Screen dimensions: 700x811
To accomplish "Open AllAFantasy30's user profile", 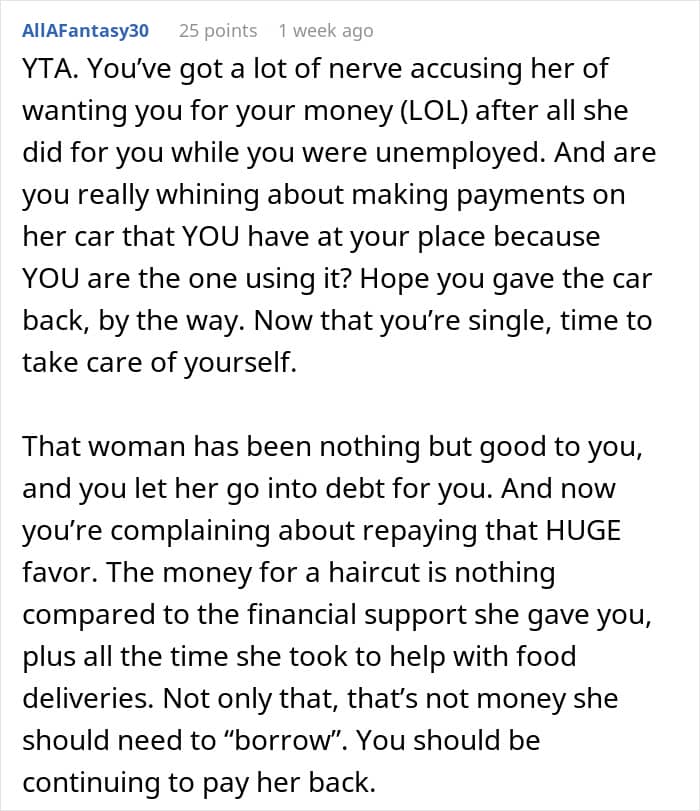I will point(85,31).
